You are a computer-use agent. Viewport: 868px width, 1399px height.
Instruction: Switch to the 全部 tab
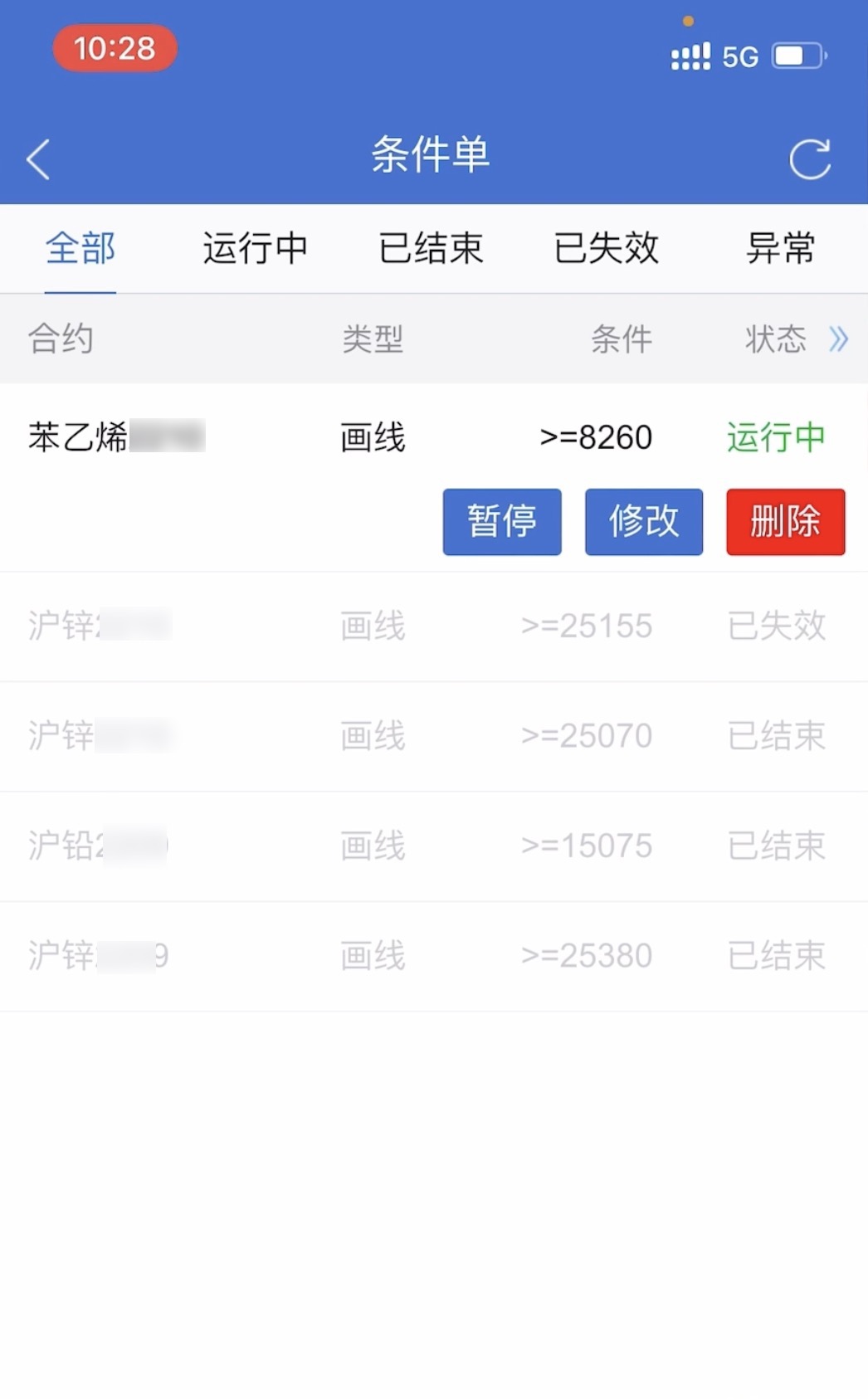pyautogui.click(x=80, y=248)
